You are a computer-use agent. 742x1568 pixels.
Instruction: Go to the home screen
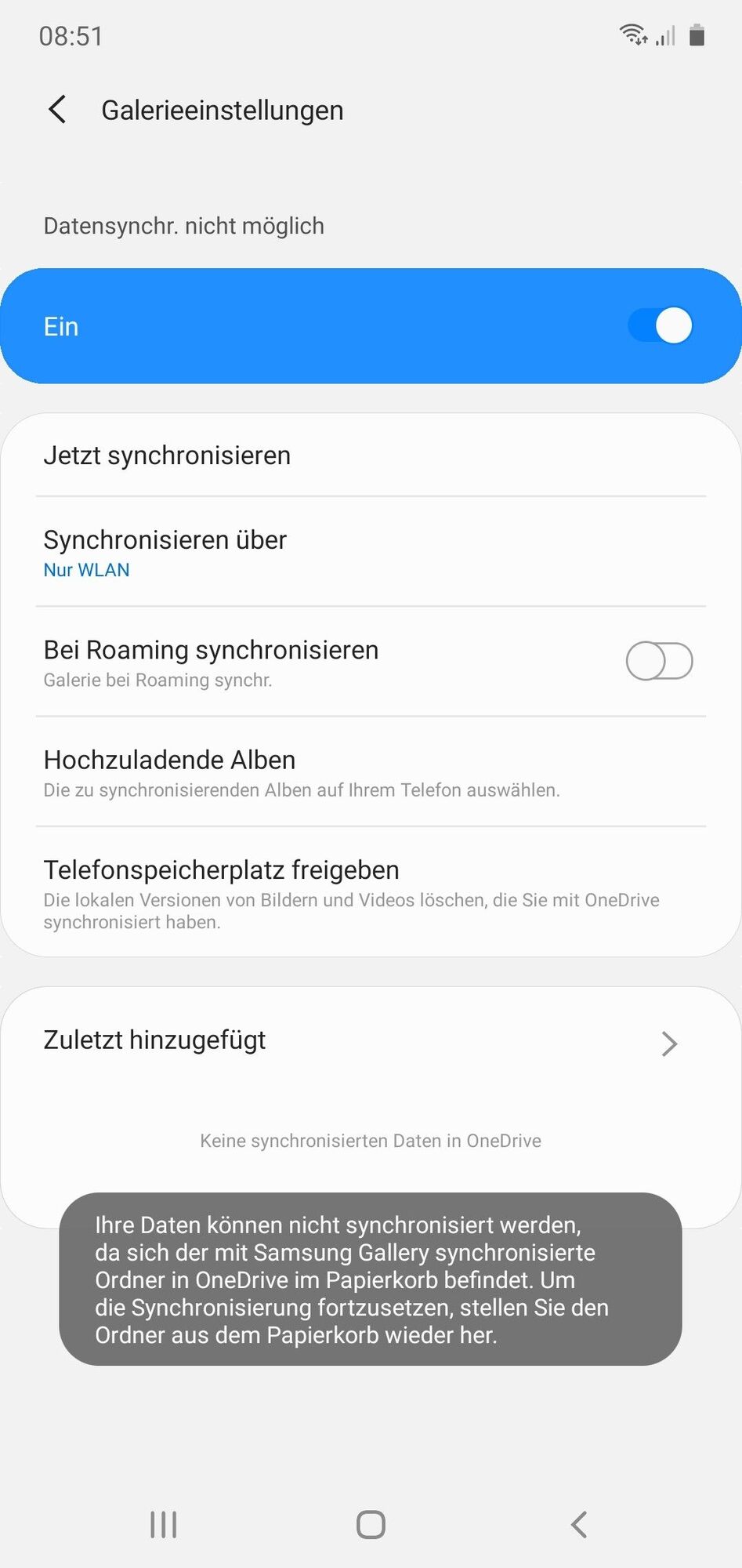[371, 1525]
